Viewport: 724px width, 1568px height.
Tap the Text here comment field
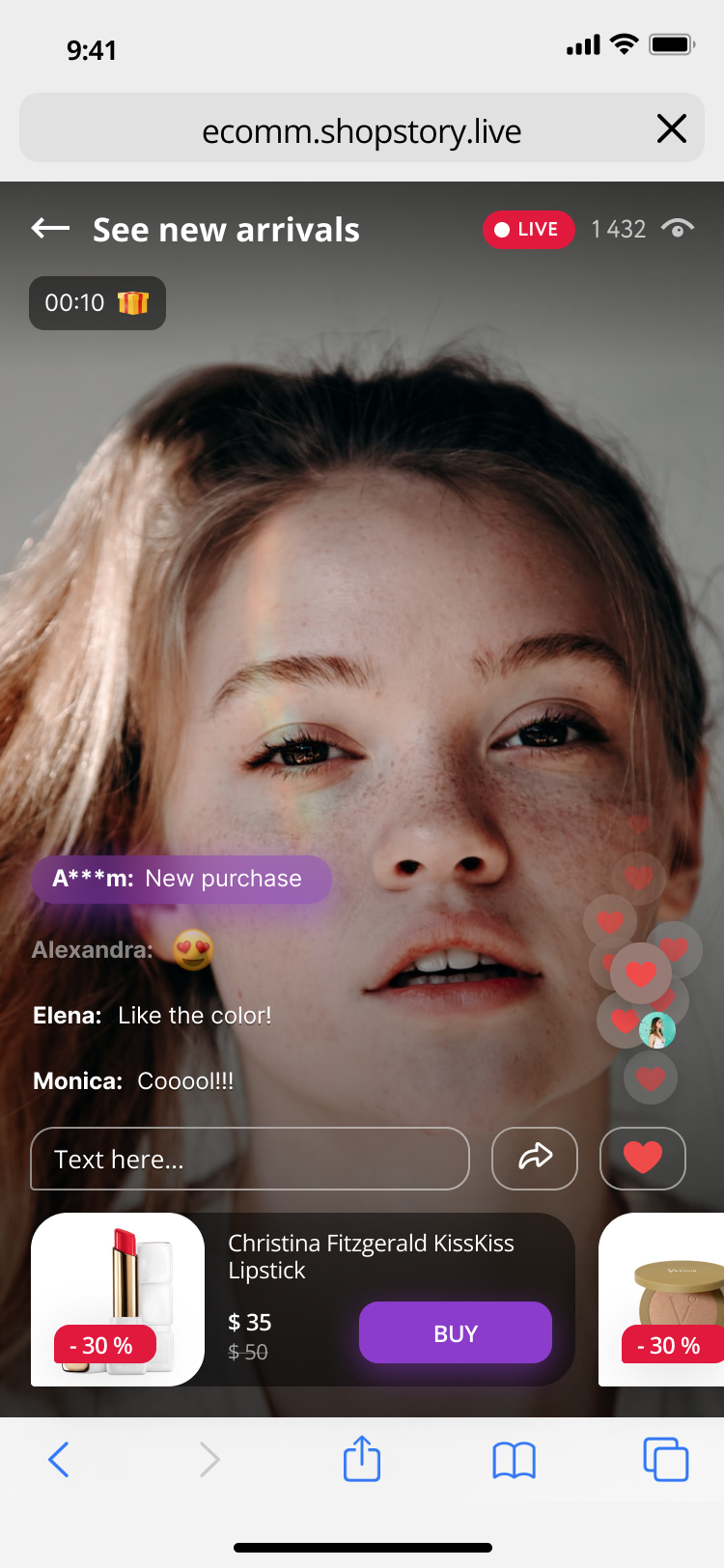coord(250,1159)
